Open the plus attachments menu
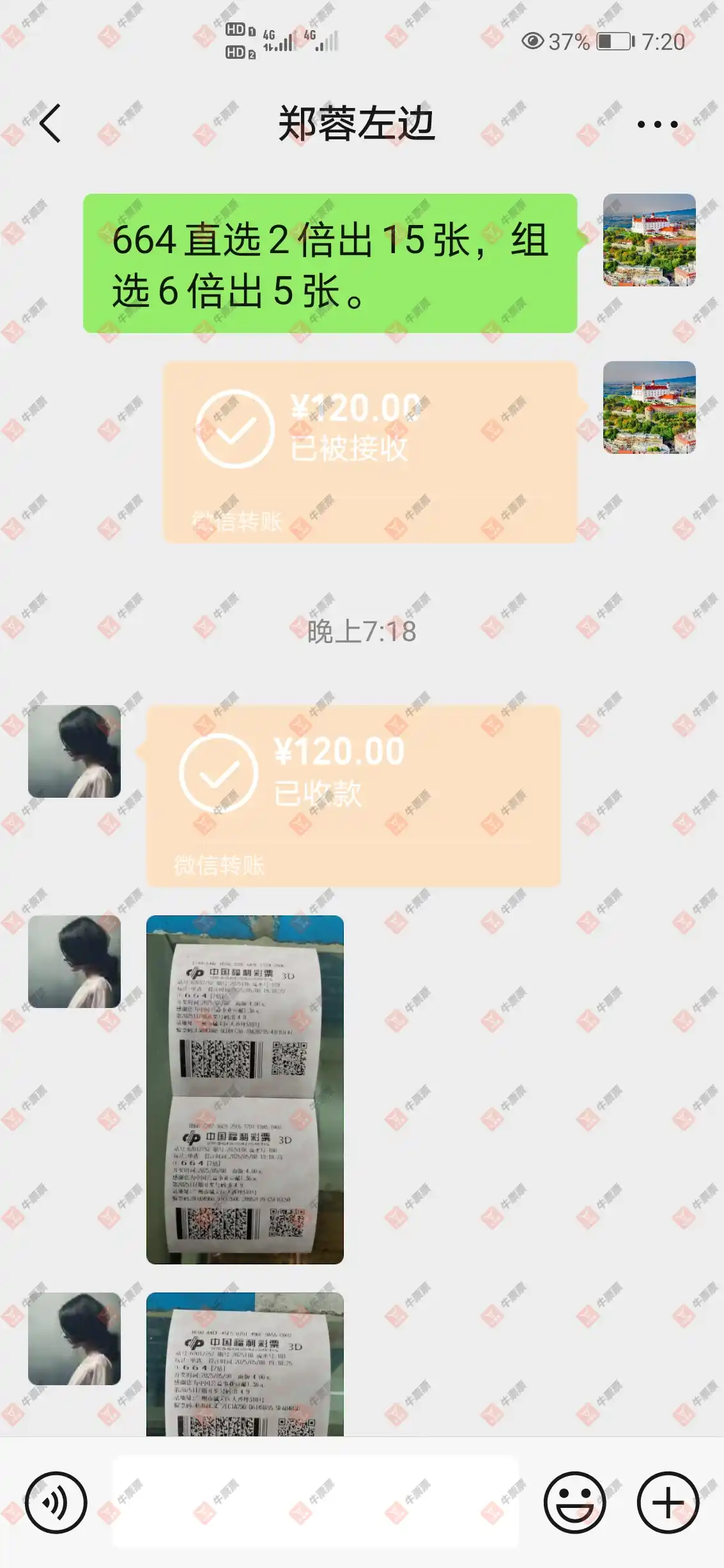This screenshot has height=1568, width=724. click(668, 1502)
